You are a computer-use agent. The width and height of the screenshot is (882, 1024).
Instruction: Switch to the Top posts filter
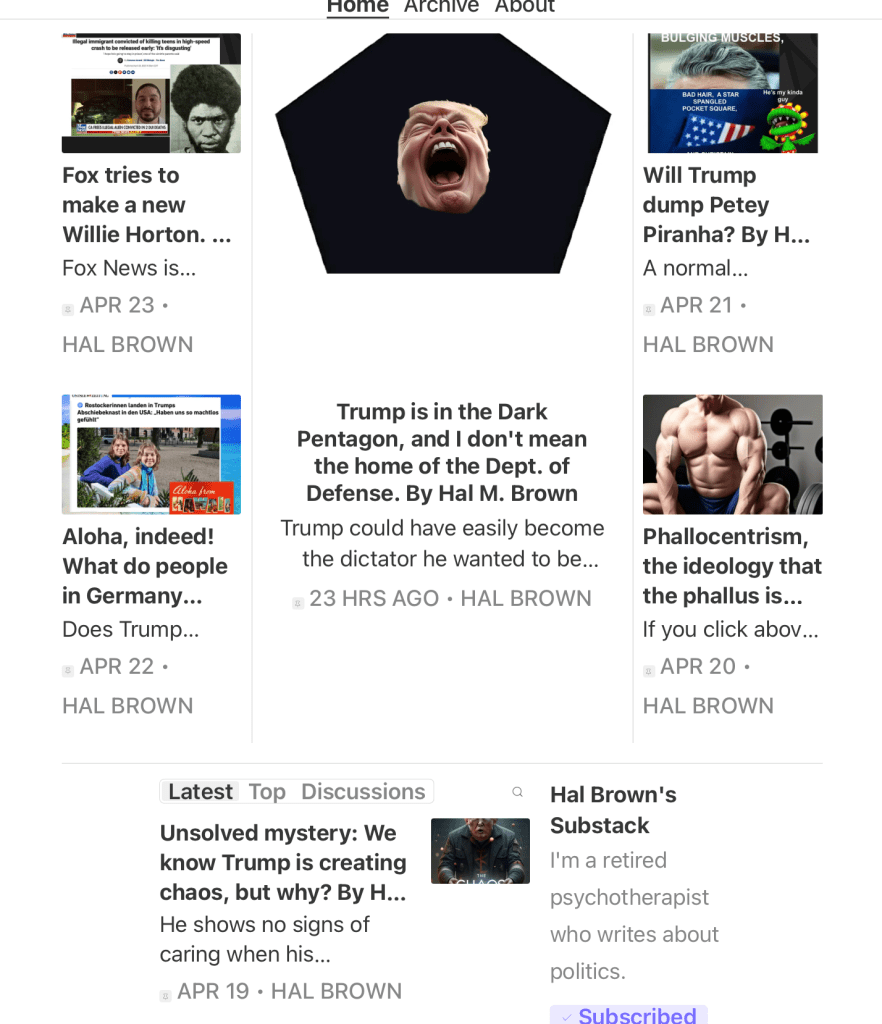point(267,791)
